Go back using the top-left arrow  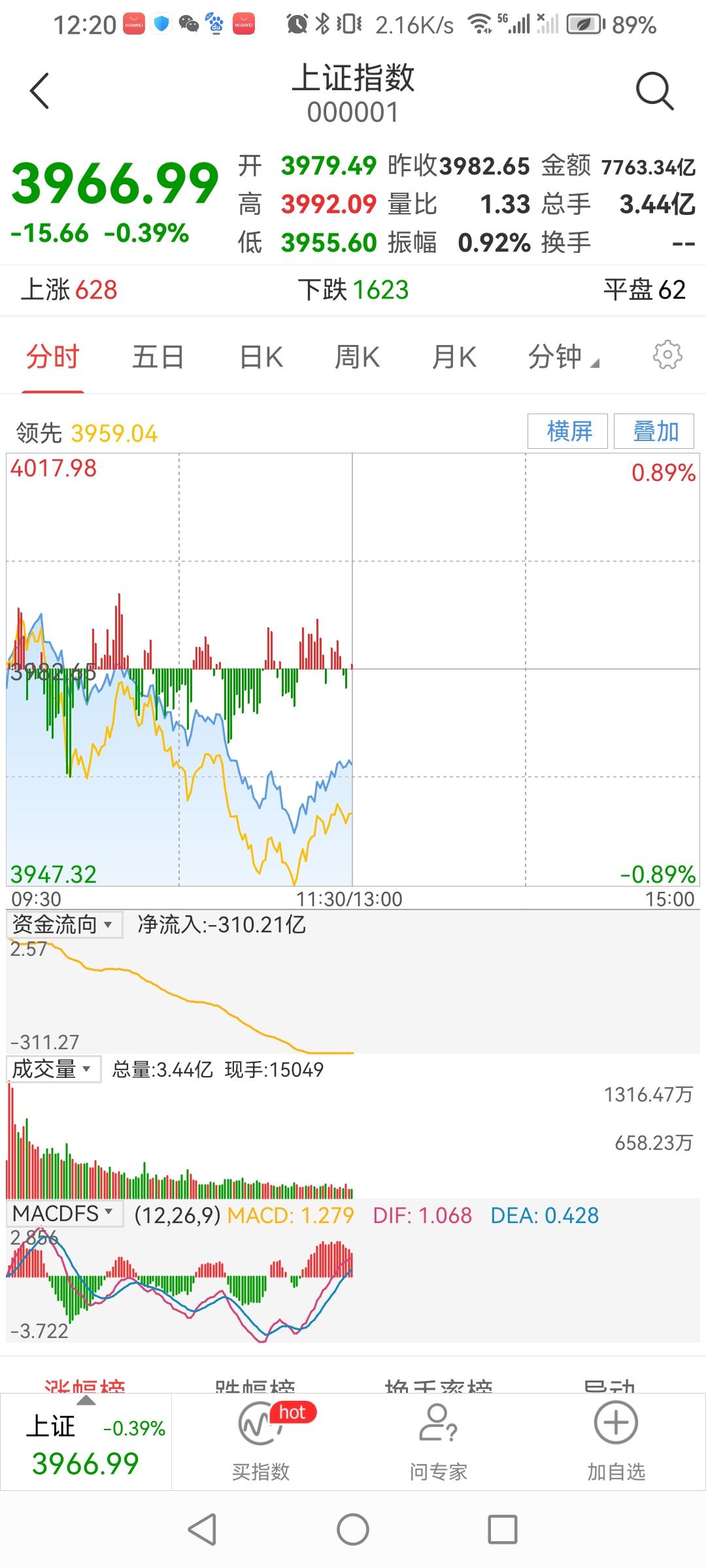point(40,91)
